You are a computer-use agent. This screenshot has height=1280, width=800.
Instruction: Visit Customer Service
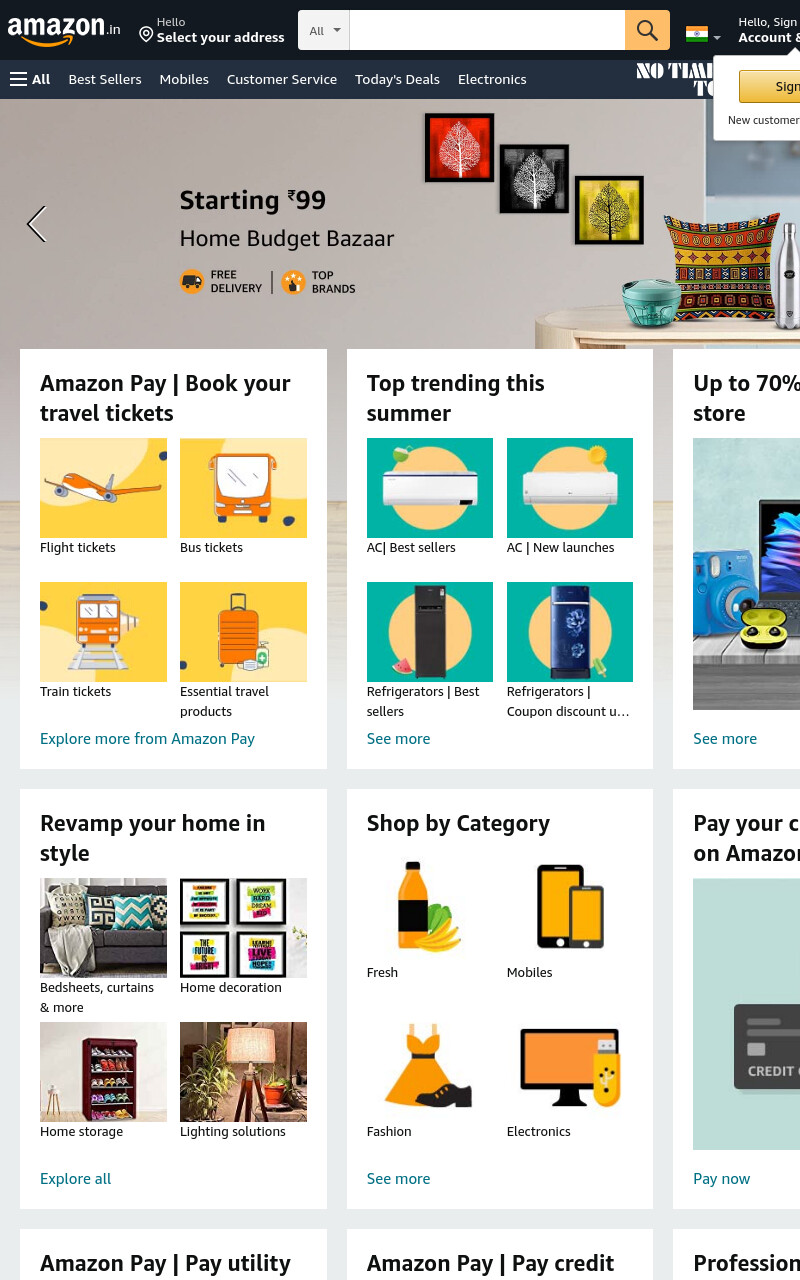282,79
